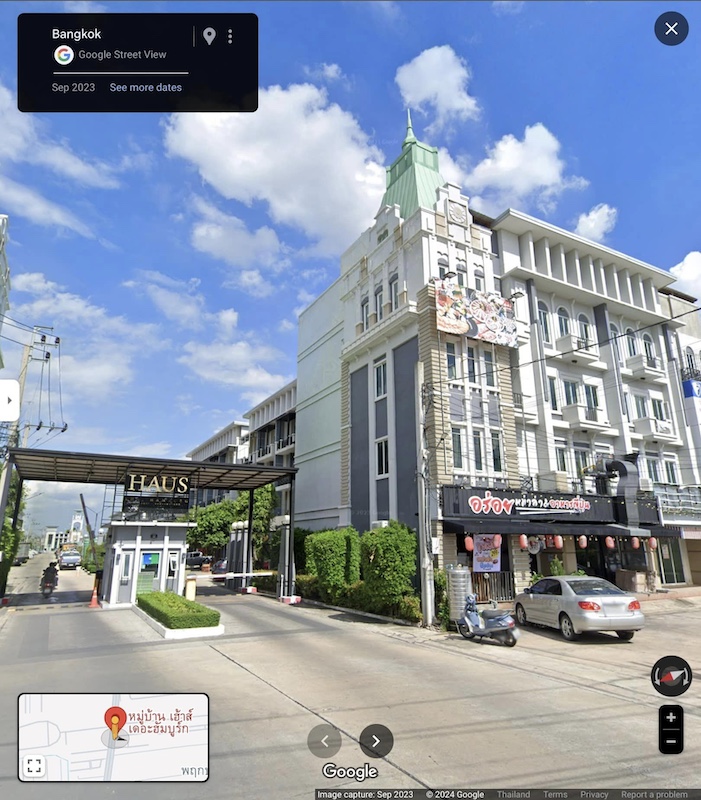Zoom in on the street view
Image resolution: width=701 pixels, height=800 pixels.
point(671,717)
